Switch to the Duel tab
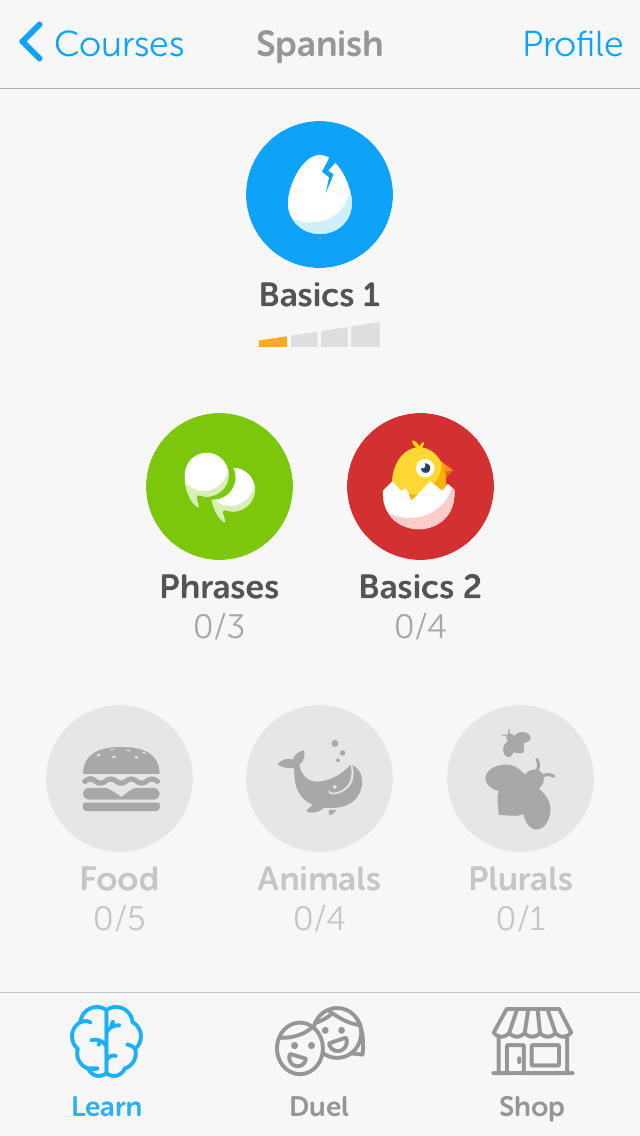Image resolution: width=640 pixels, height=1136 pixels. pos(319,1063)
